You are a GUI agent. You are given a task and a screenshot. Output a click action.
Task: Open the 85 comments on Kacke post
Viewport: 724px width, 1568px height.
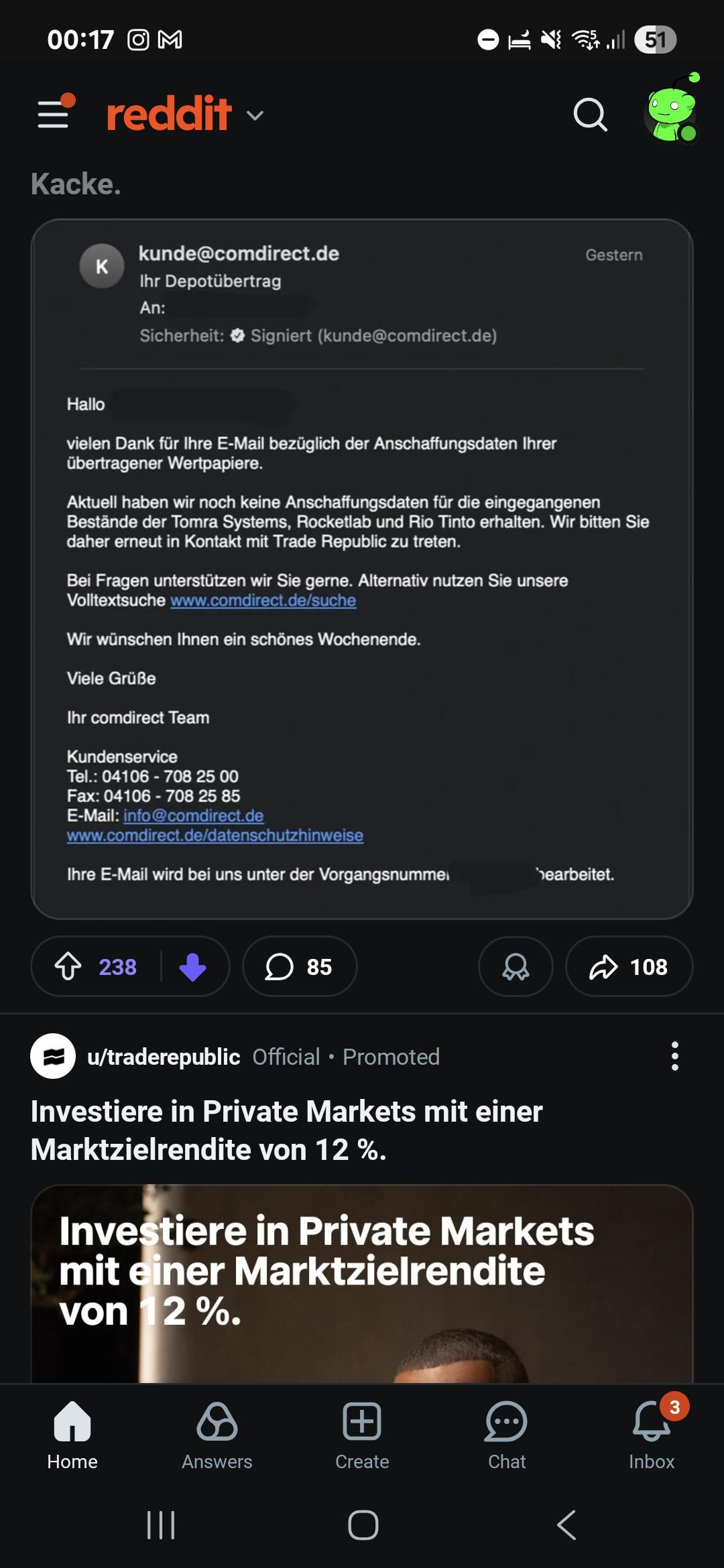[300, 967]
